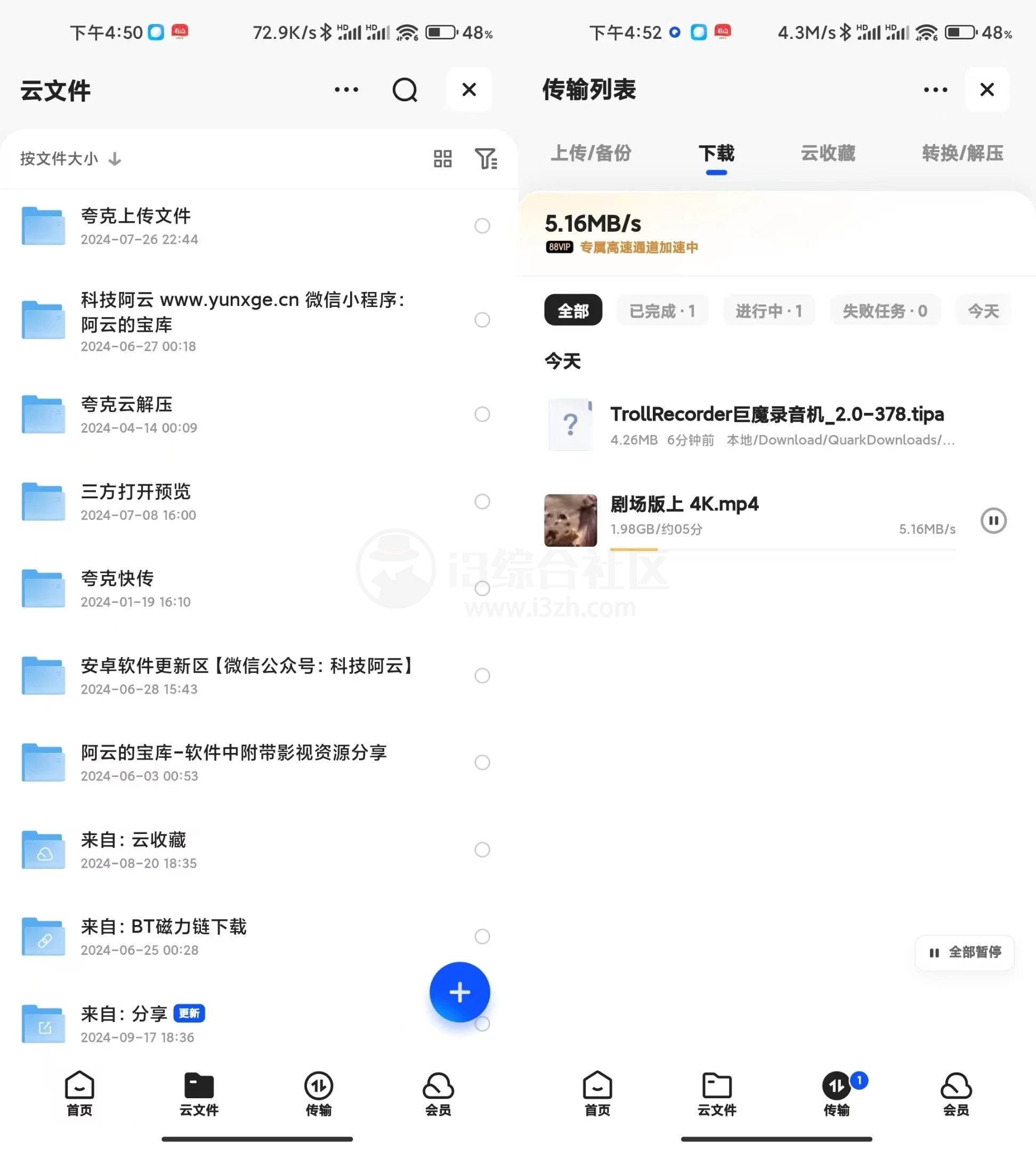Close the 传输列表 page
Screen dimensions: 1036x1151
tap(986, 90)
